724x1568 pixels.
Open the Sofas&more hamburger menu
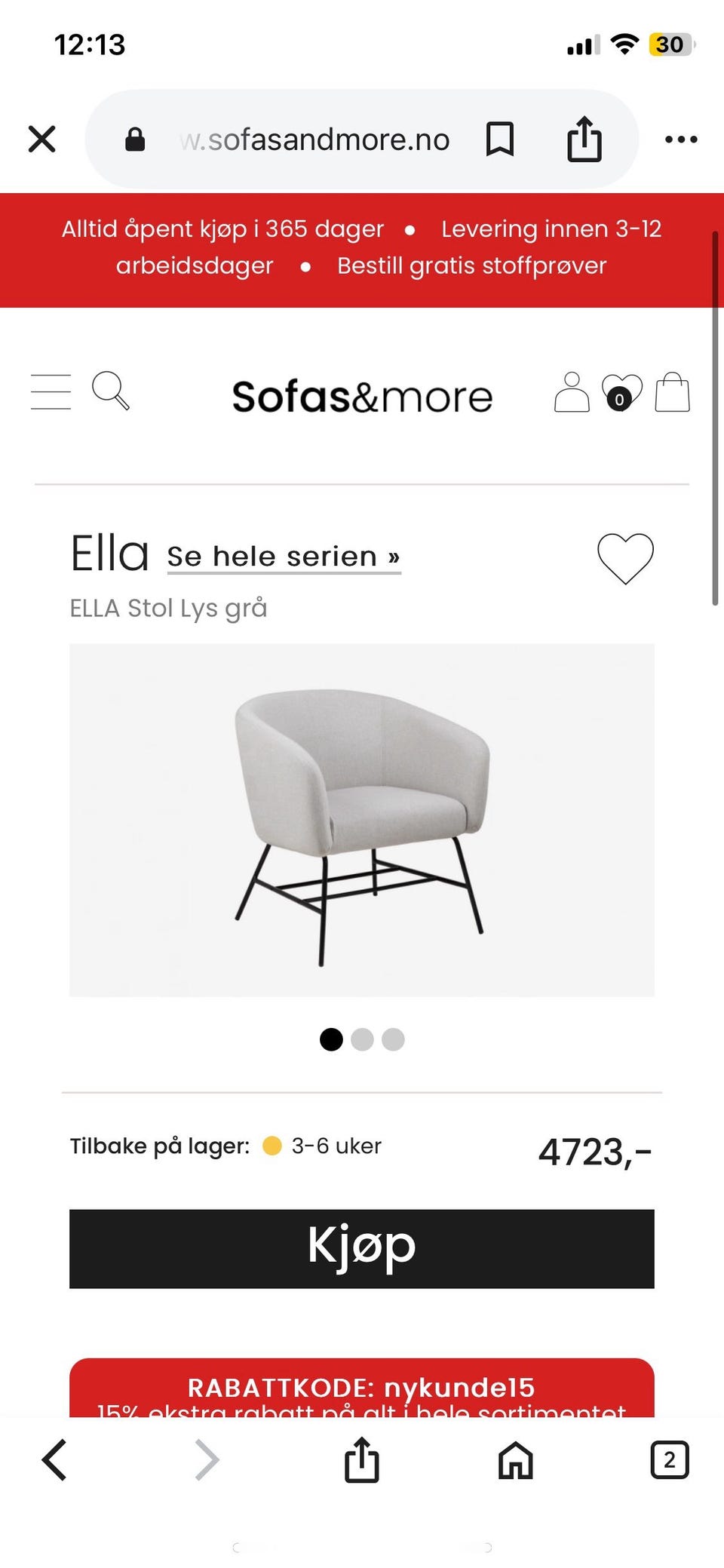point(50,392)
